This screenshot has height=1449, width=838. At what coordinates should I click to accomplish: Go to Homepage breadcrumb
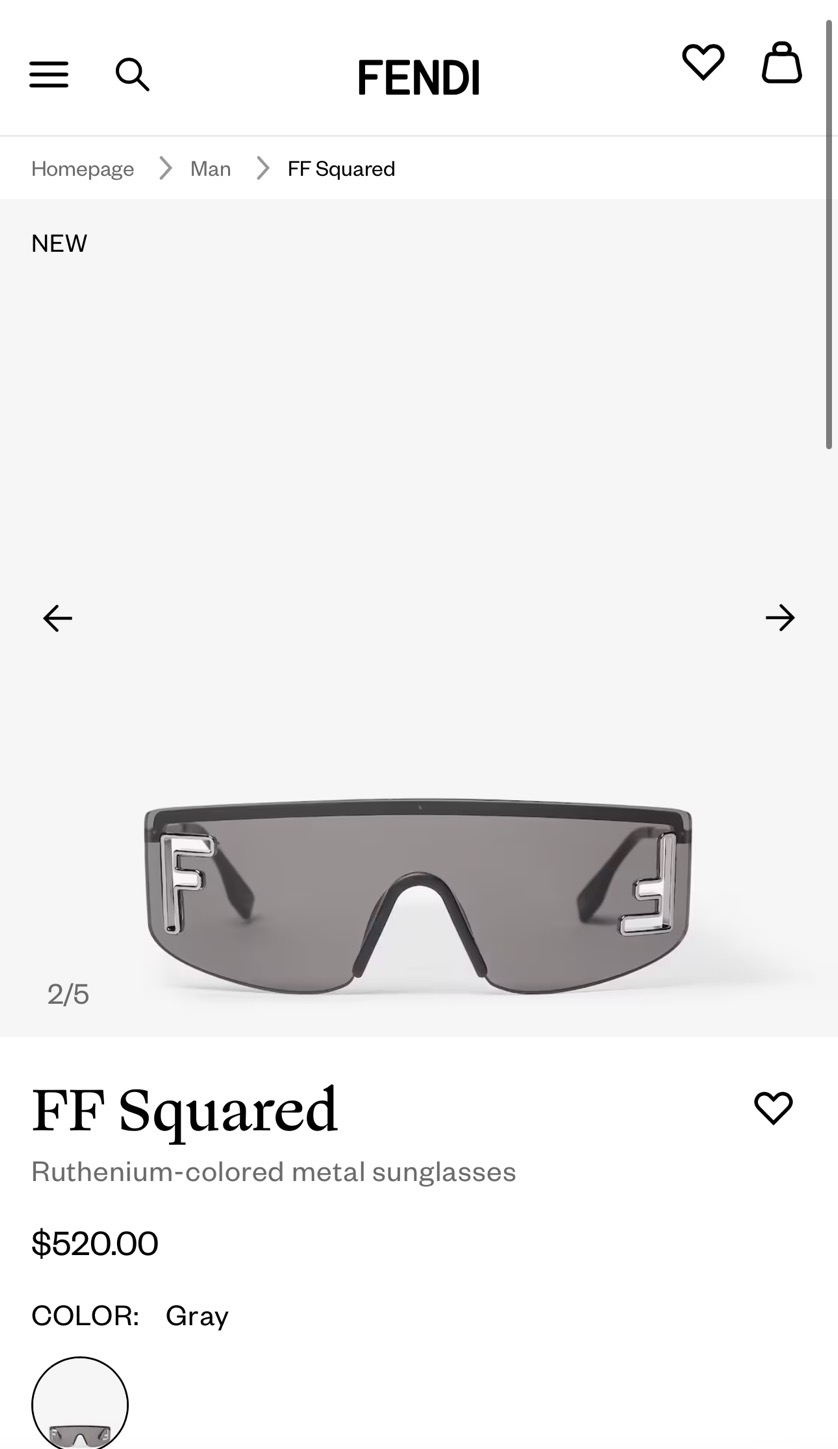[82, 168]
